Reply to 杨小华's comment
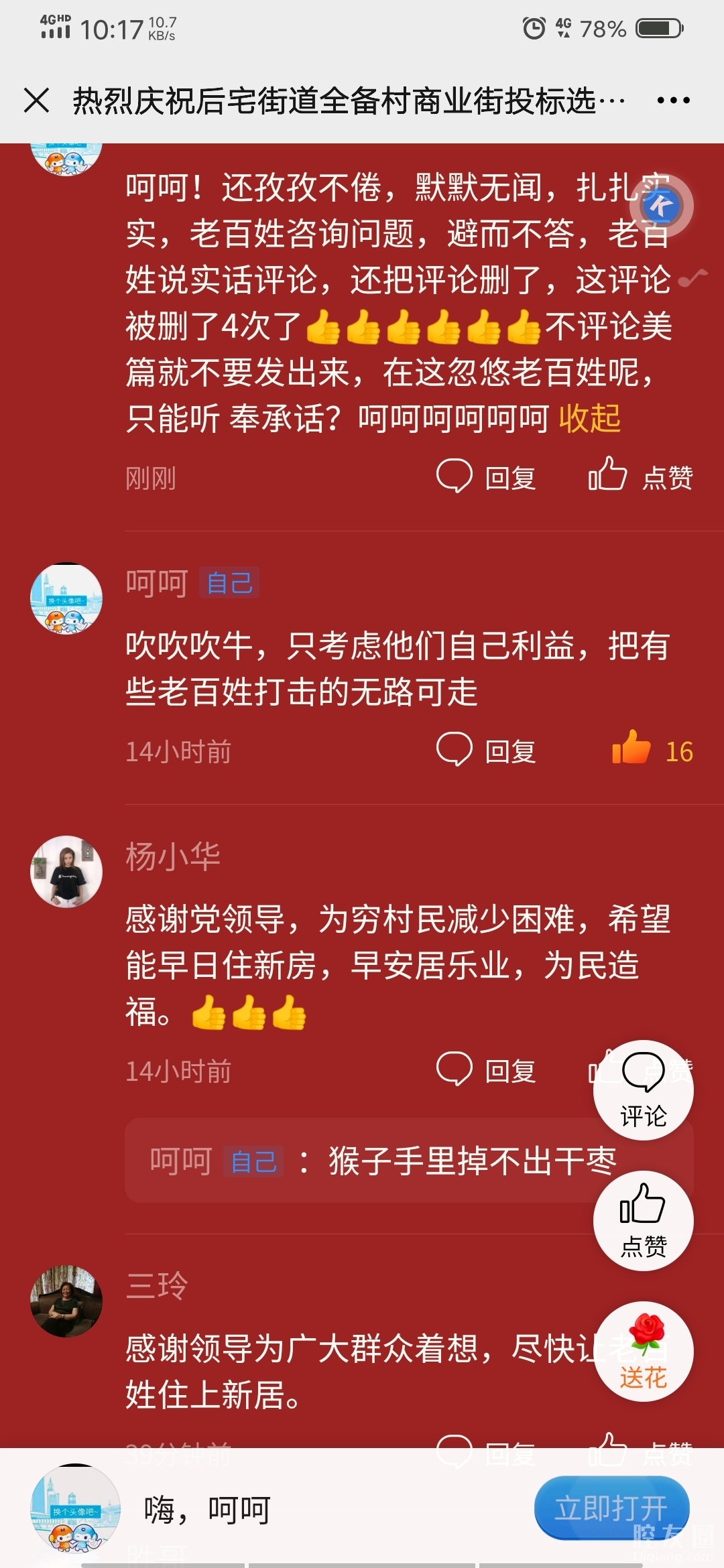The image size is (724, 1568). [487, 1070]
